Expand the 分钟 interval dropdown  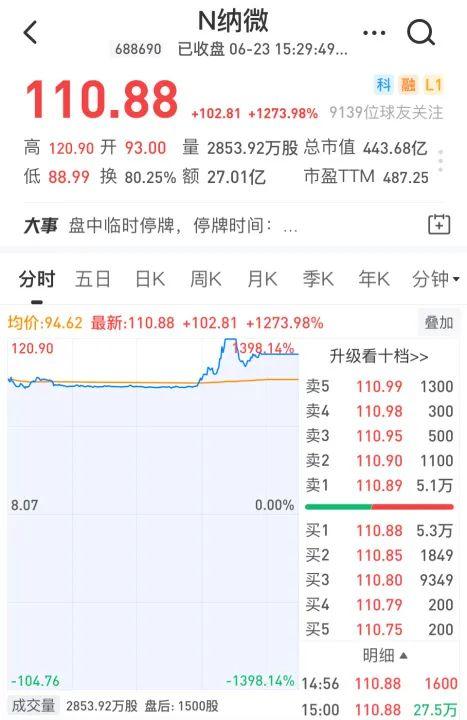pos(435,279)
